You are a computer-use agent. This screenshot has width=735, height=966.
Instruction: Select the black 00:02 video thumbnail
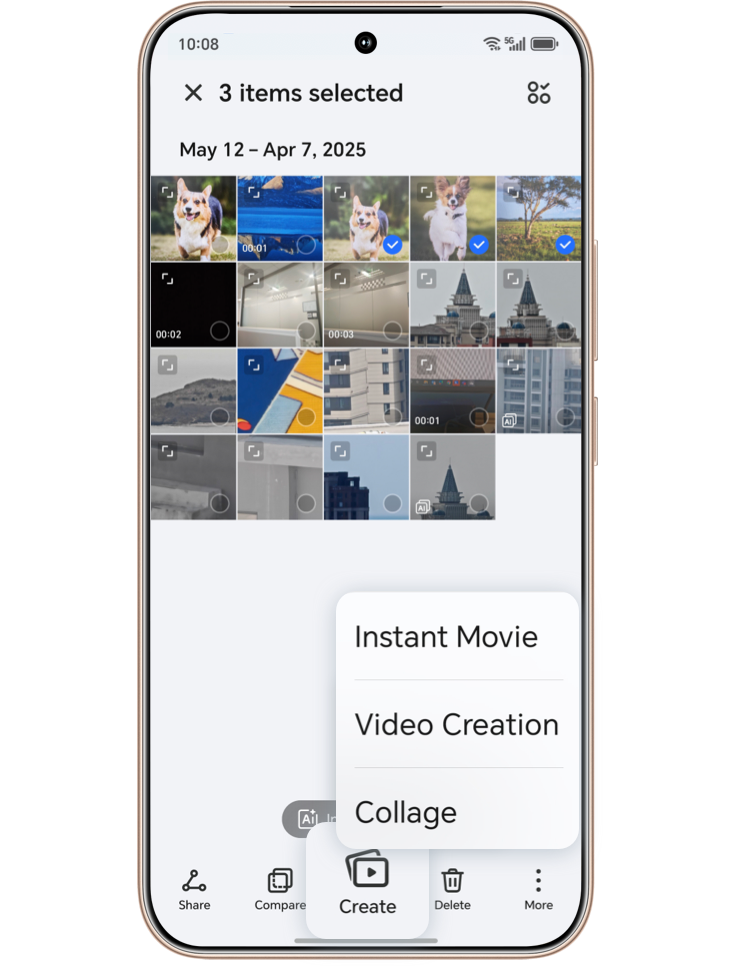tap(193, 304)
